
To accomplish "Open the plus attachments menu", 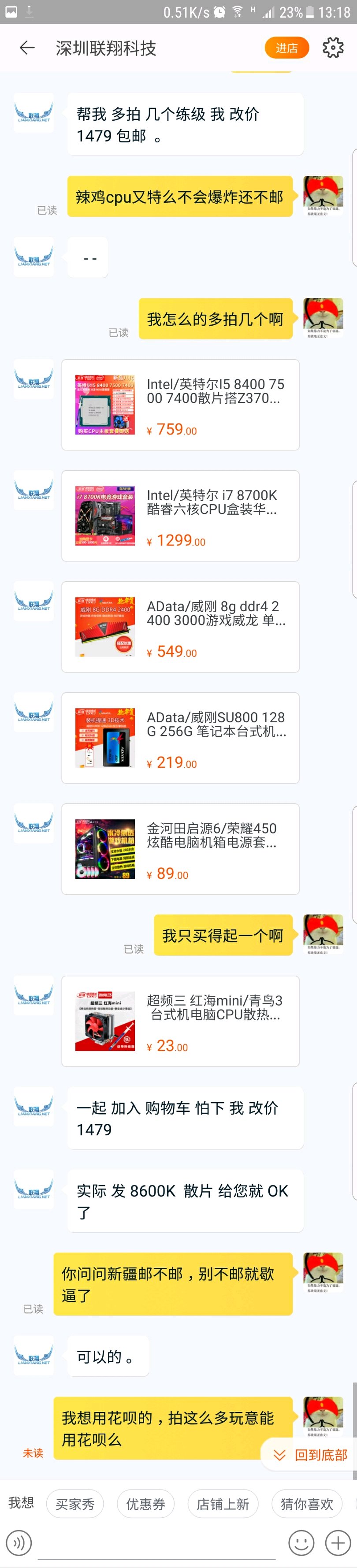I will tap(338, 1543).
